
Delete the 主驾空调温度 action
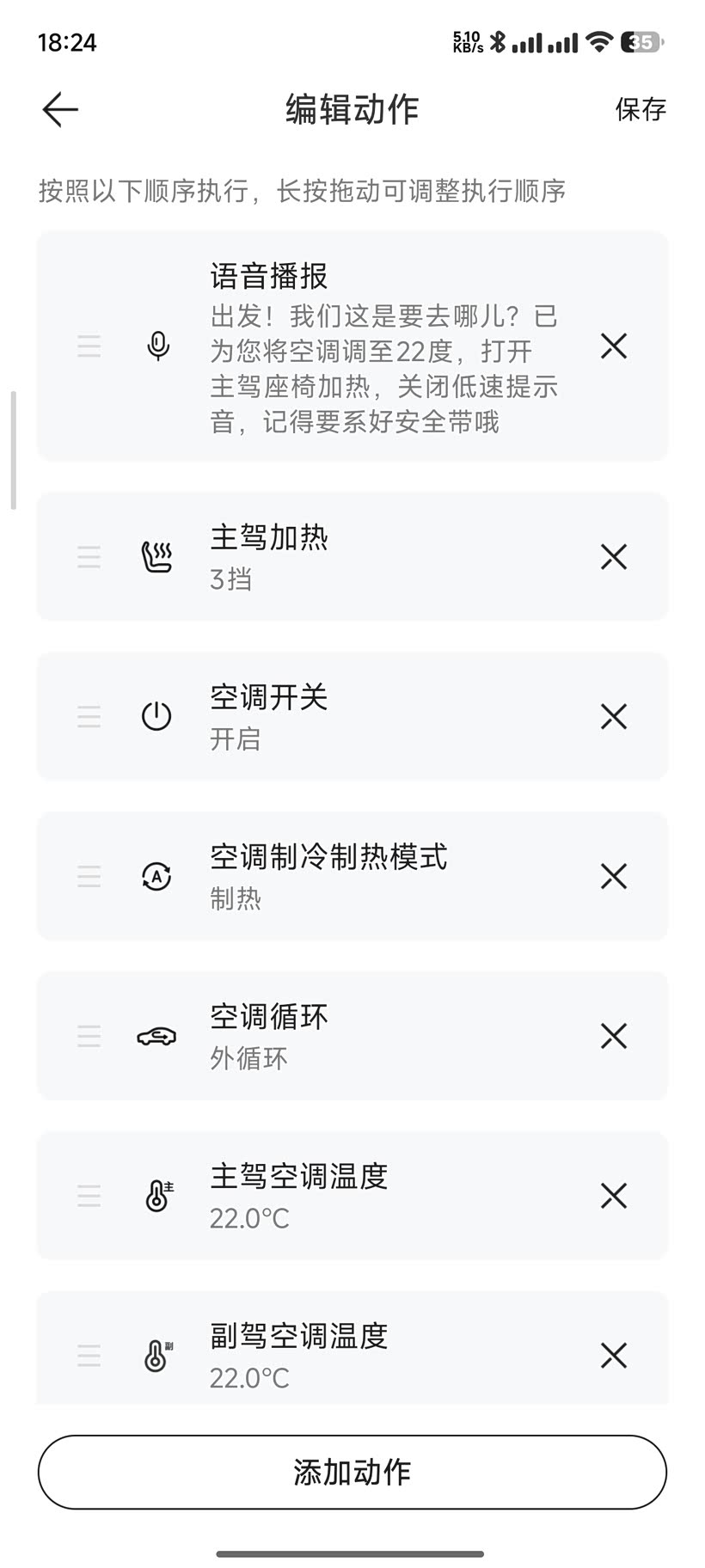(x=613, y=1196)
